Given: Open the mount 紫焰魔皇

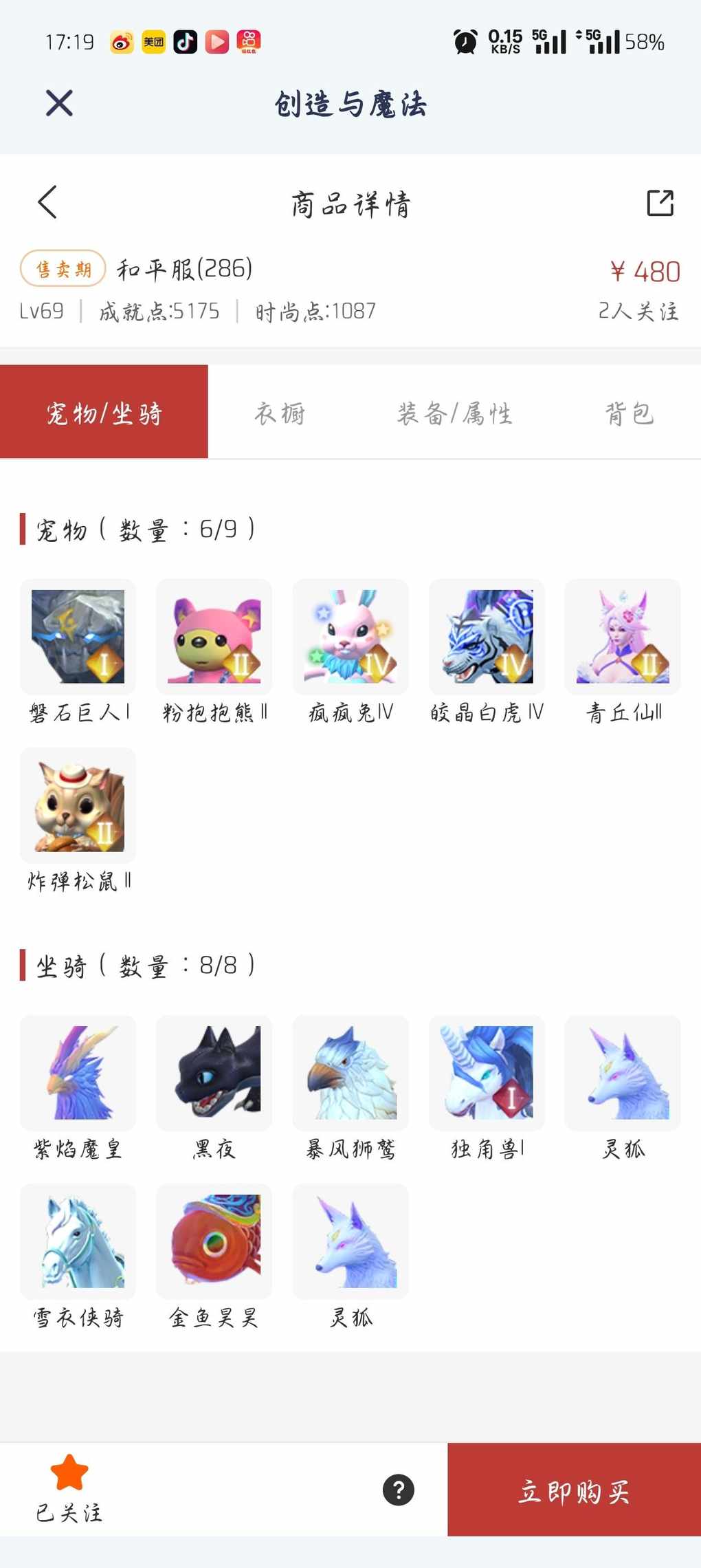Looking at the screenshot, I should (78, 1073).
